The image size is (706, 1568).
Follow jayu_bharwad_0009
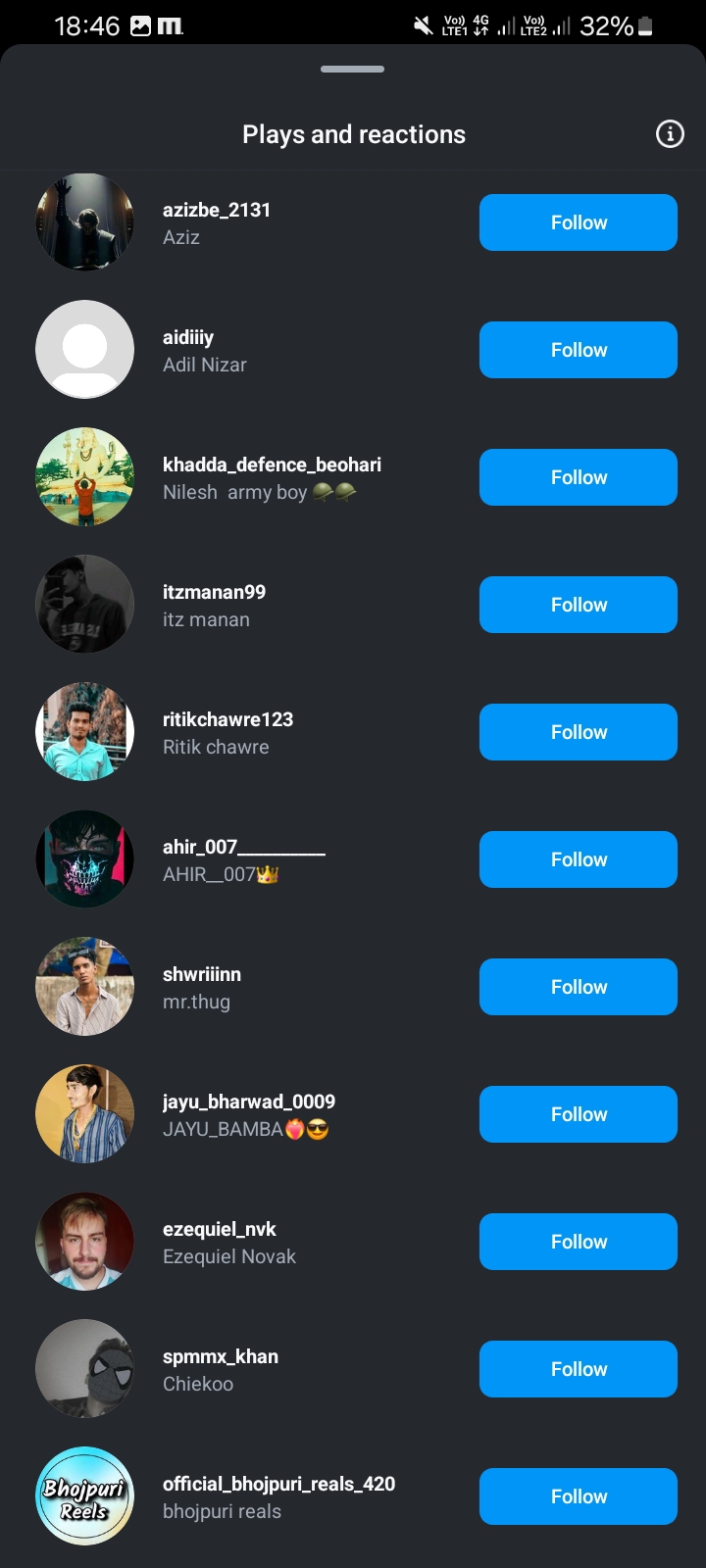point(578,1114)
